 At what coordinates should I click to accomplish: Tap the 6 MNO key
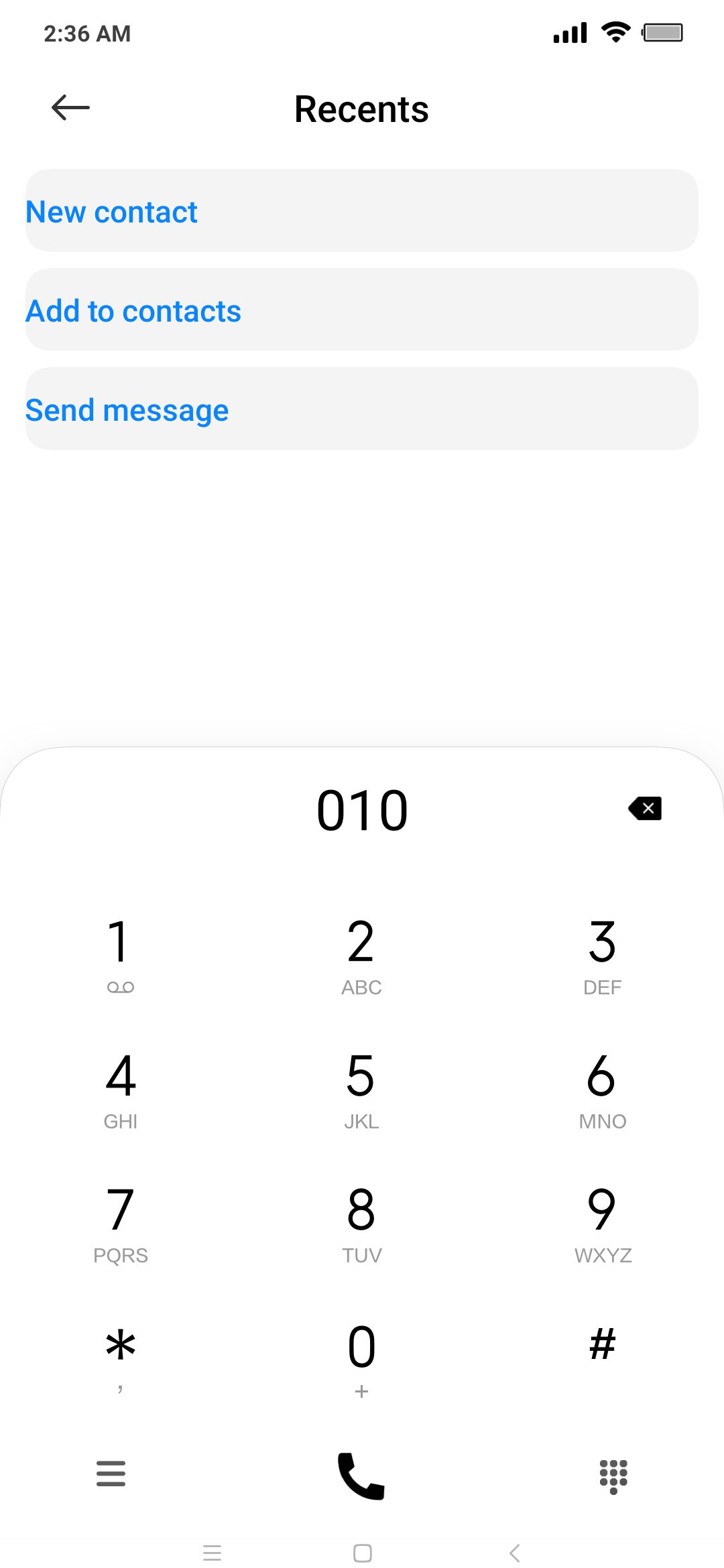pos(603,1089)
